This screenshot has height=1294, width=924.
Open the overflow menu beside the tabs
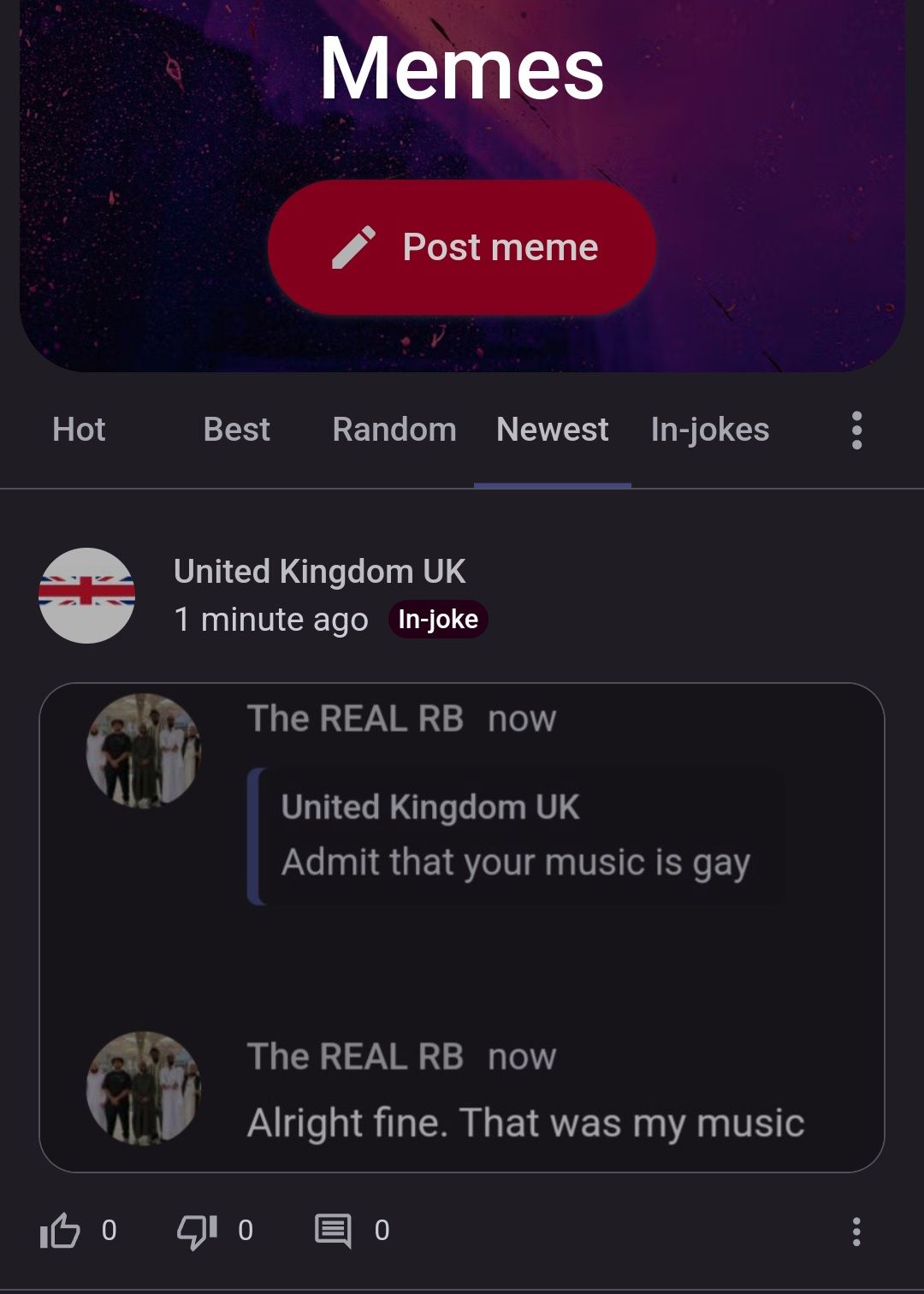(856, 430)
